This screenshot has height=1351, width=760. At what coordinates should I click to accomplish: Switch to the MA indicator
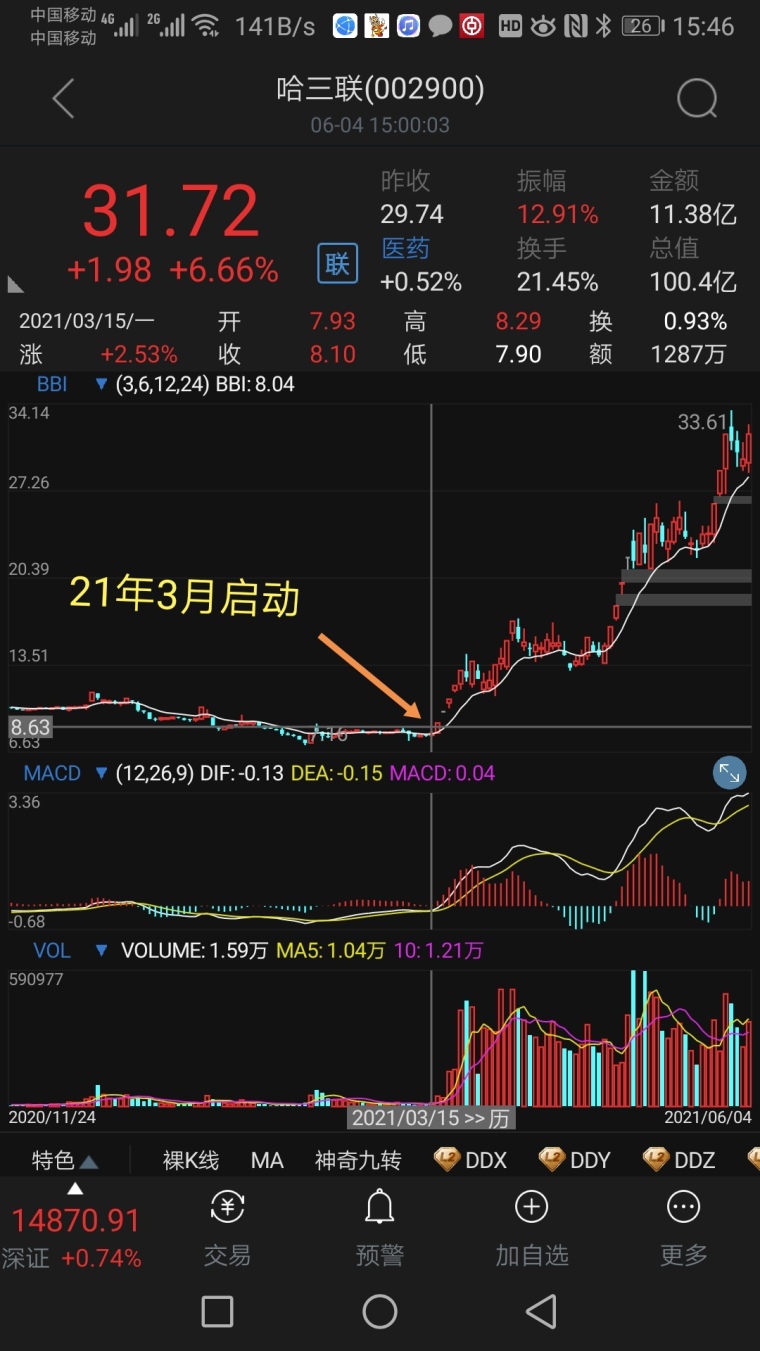[x=267, y=1160]
